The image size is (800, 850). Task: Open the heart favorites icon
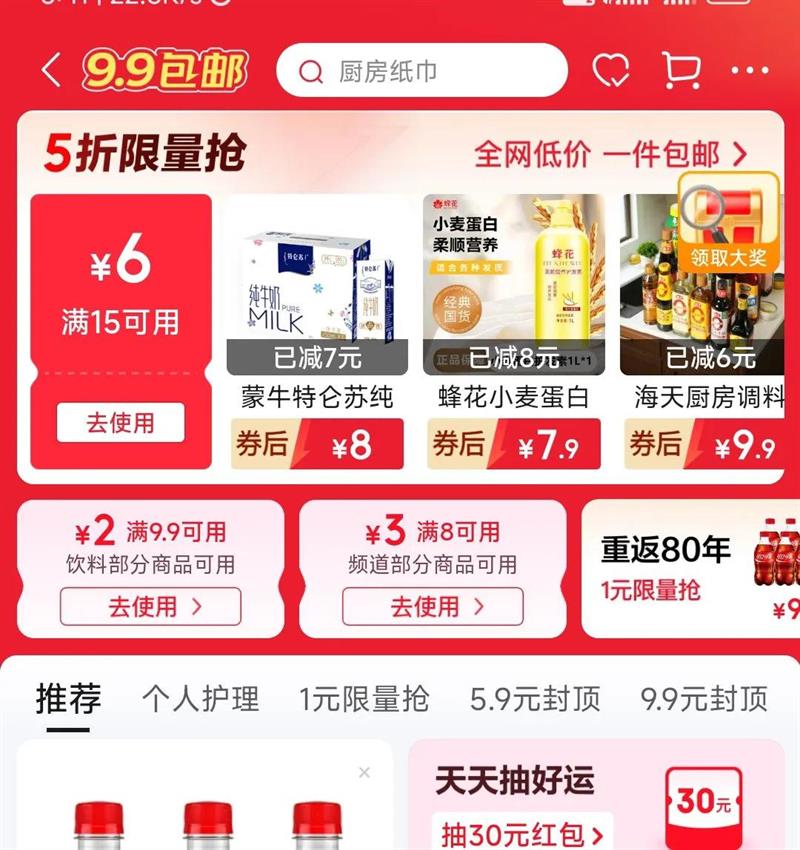pyautogui.click(x=611, y=70)
